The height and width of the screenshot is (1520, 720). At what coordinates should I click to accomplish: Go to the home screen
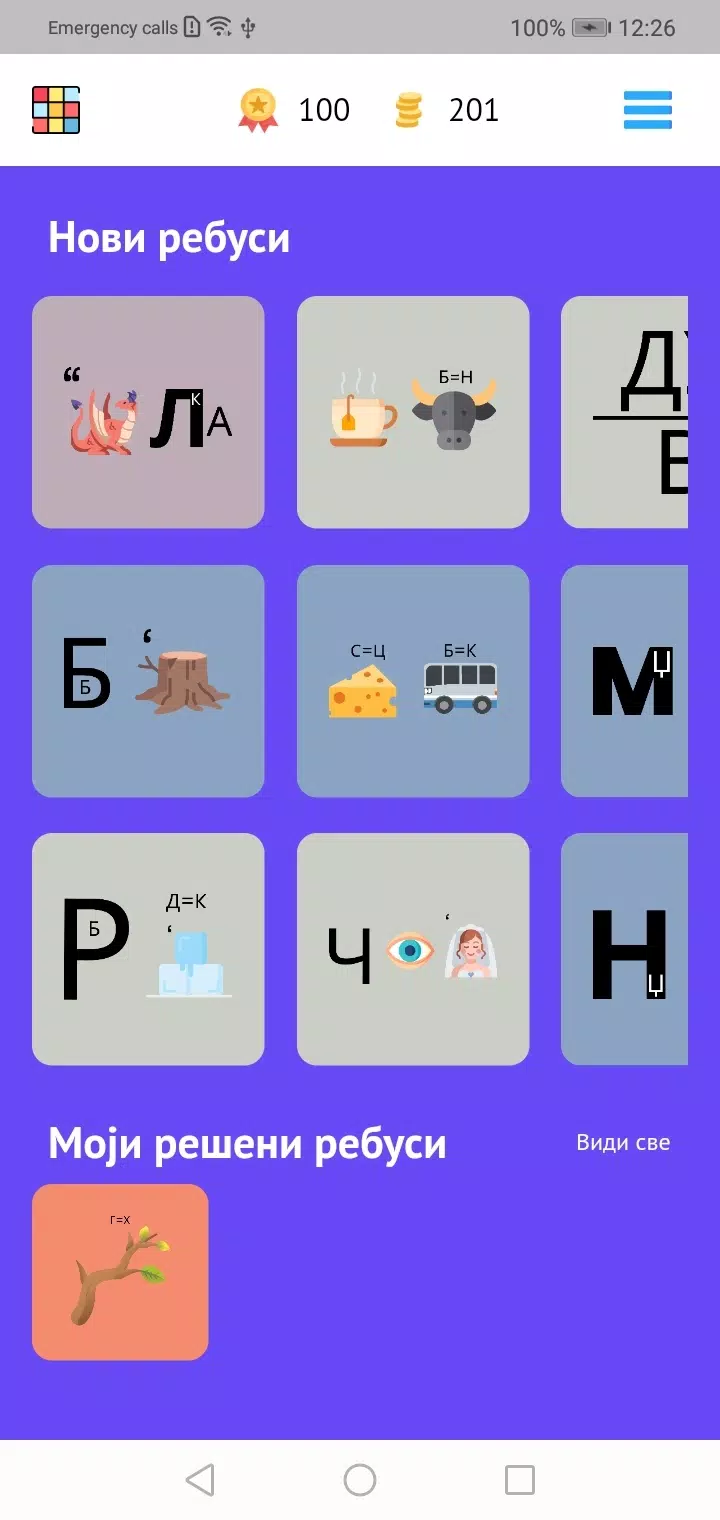coord(360,1480)
